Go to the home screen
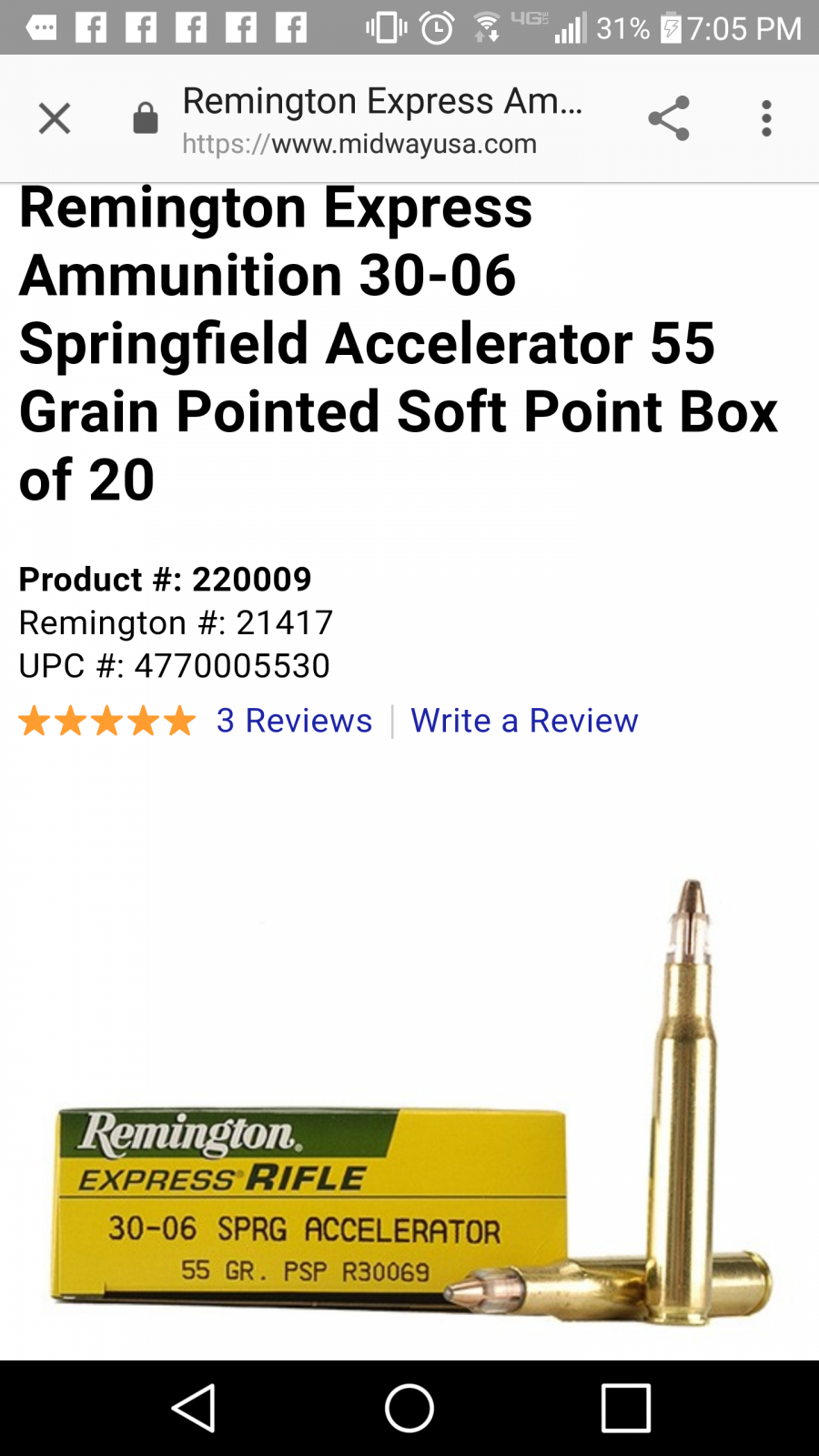This screenshot has width=819, height=1456. pos(409,1408)
